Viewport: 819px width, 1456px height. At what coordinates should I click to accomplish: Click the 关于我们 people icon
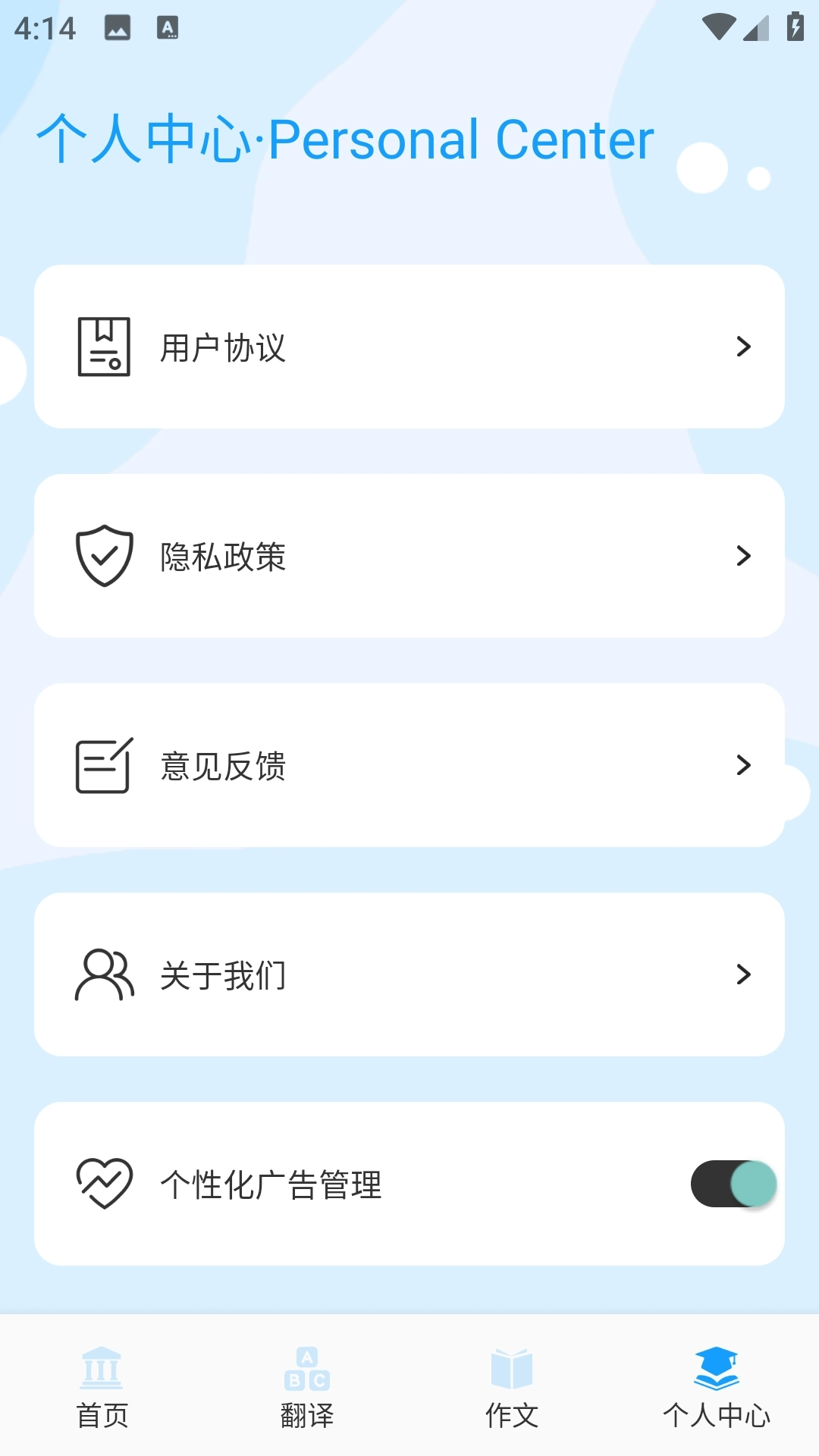[x=104, y=976]
